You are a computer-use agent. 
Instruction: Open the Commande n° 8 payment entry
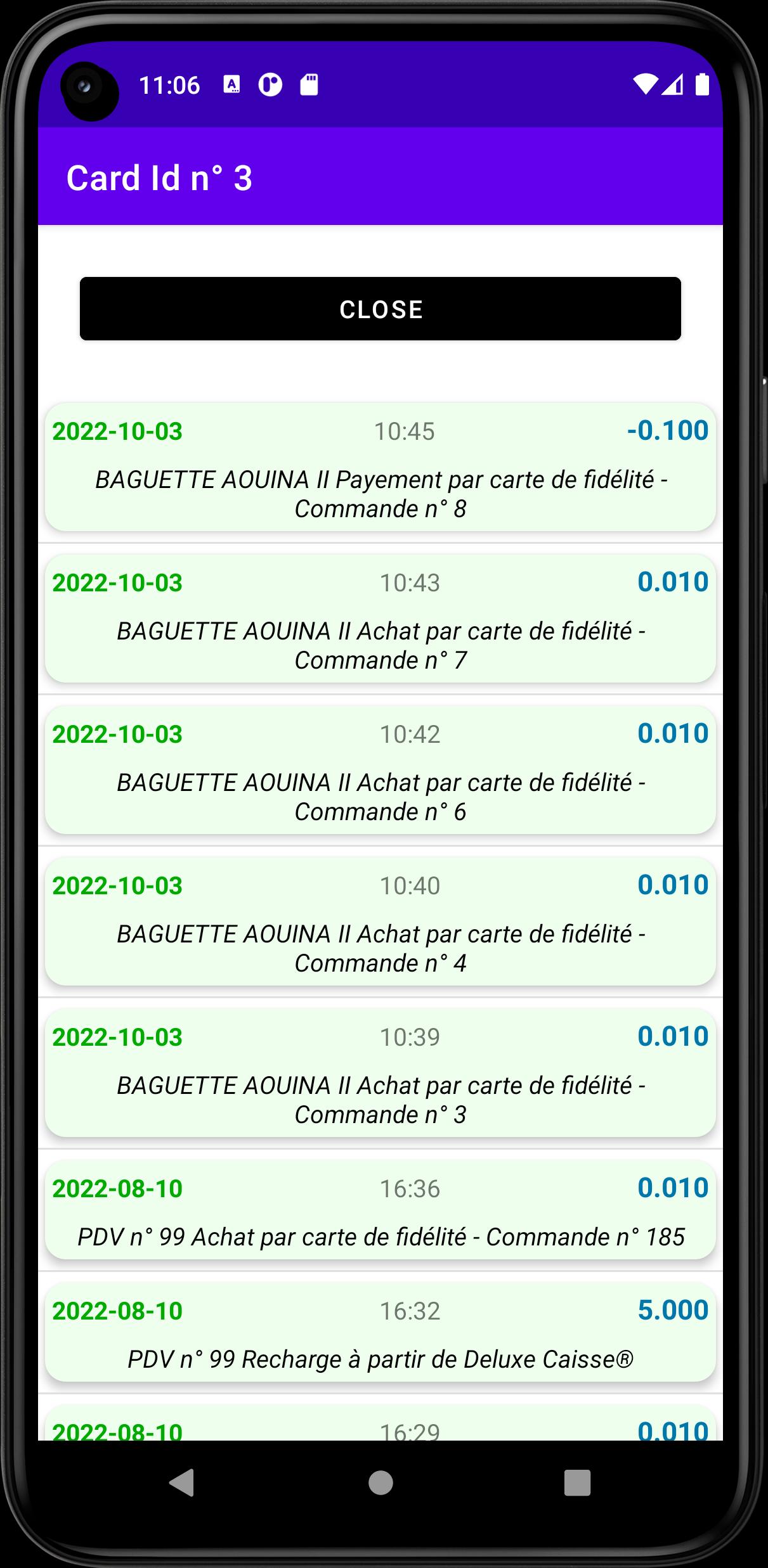[x=381, y=467]
